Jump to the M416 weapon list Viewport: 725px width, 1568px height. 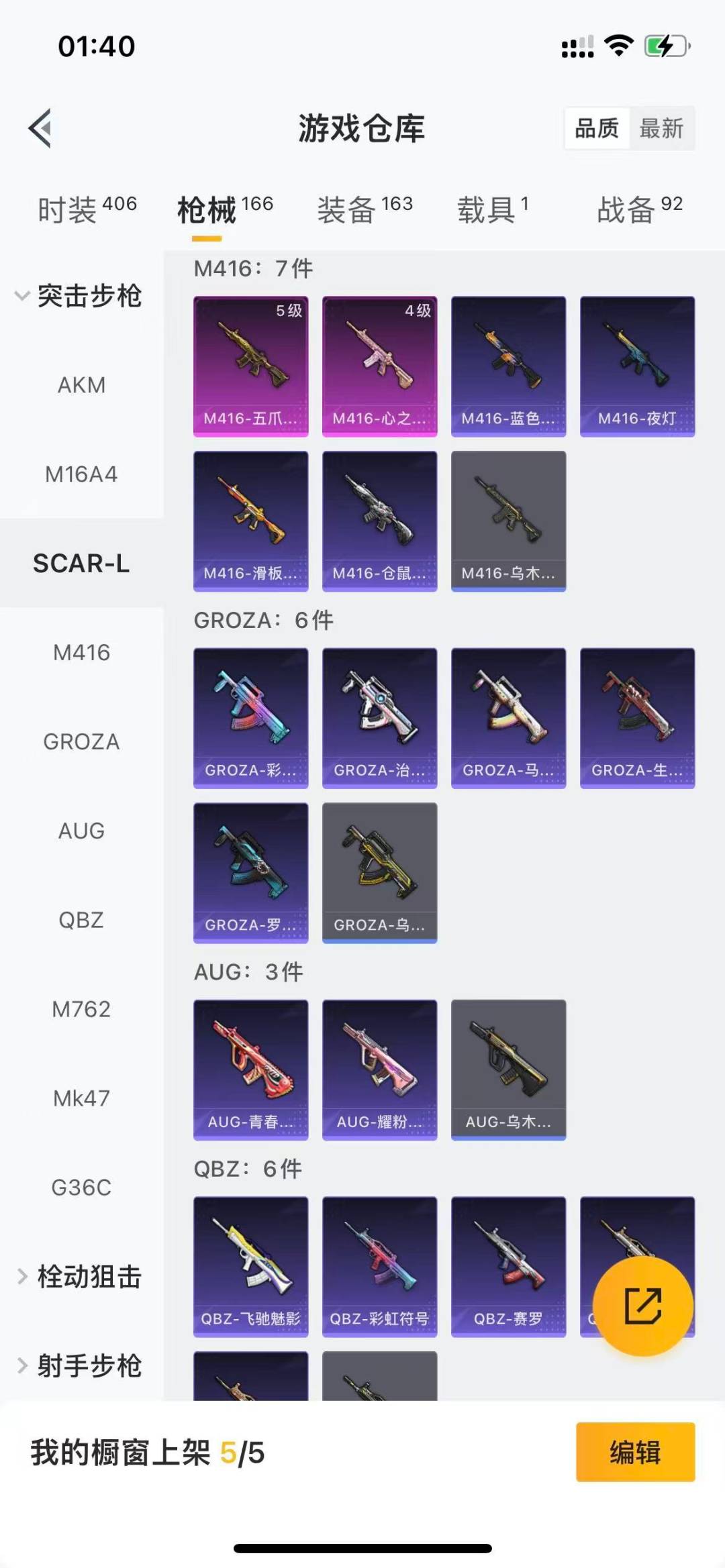coord(81,652)
